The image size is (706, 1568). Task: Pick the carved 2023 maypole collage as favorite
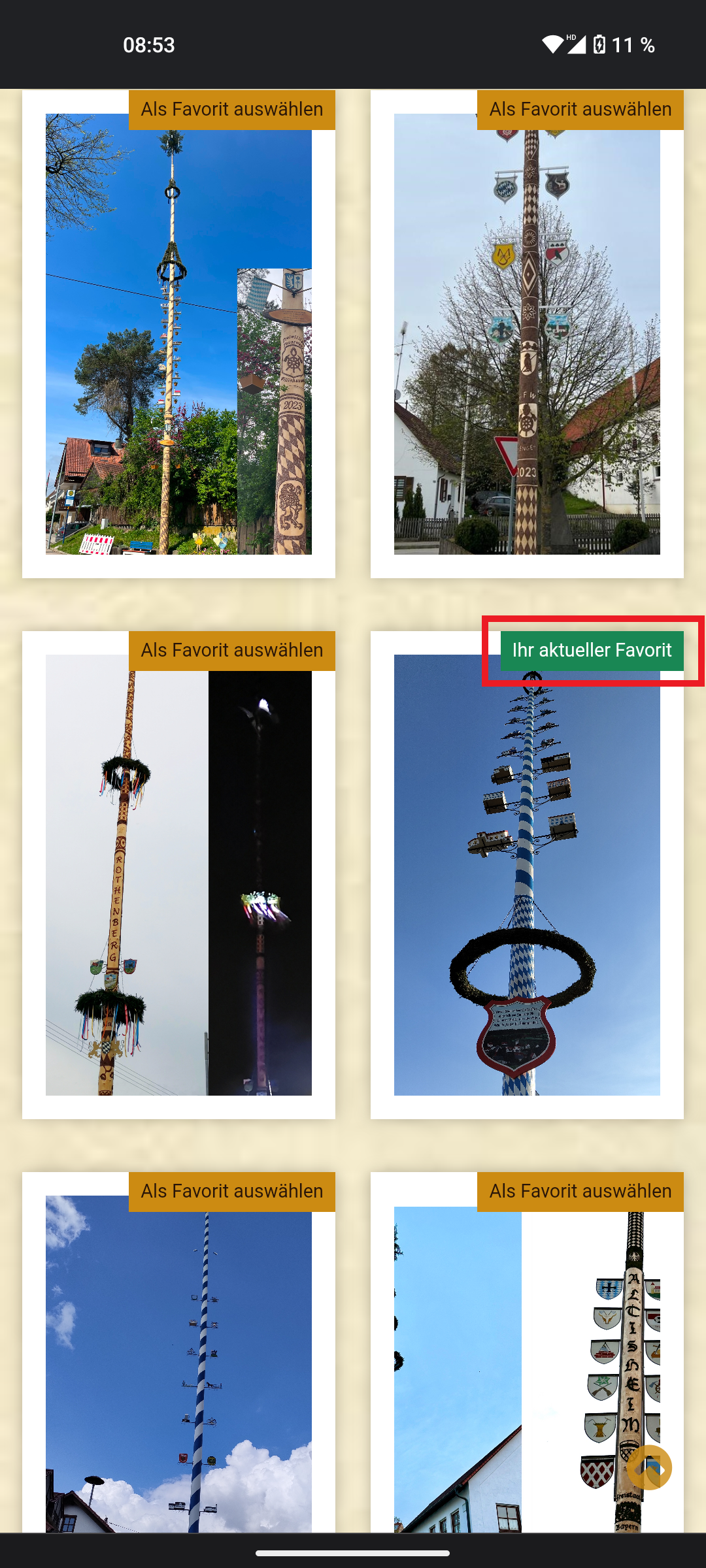pos(232,110)
